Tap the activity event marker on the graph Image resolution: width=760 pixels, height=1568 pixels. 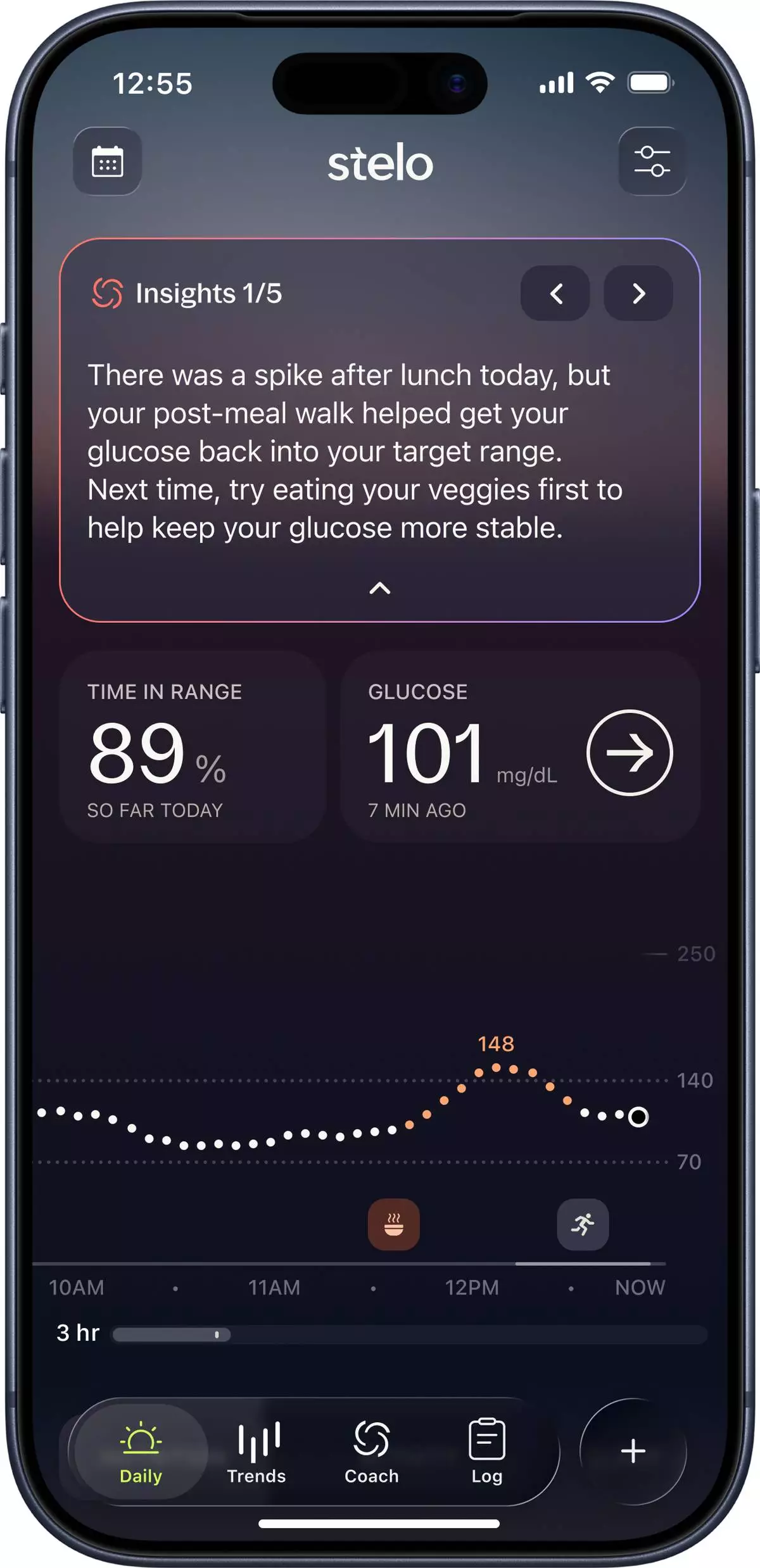tap(582, 1224)
